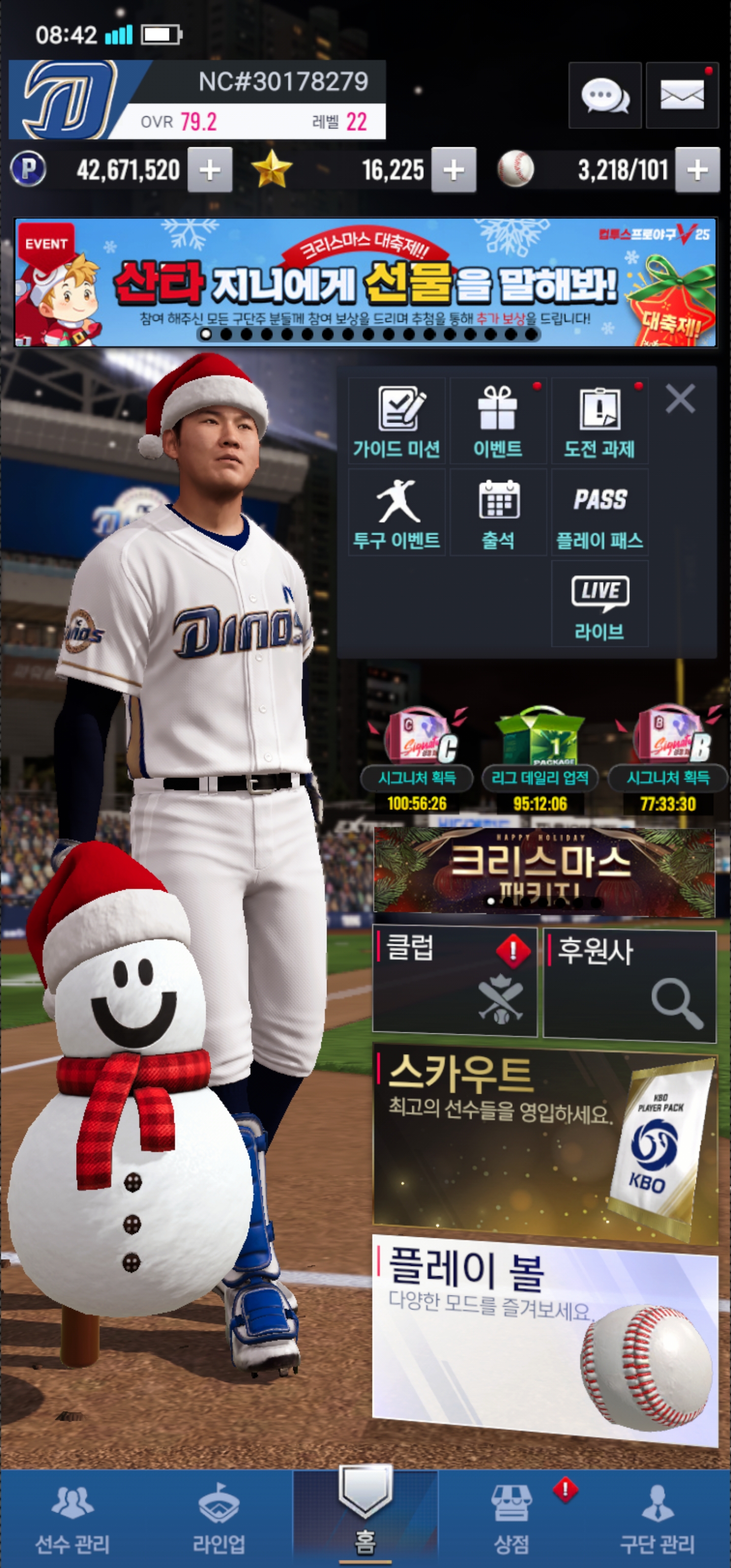Image resolution: width=731 pixels, height=1568 pixels.
Task: Open the chat speech bubble icon
Action: [605, 95]
